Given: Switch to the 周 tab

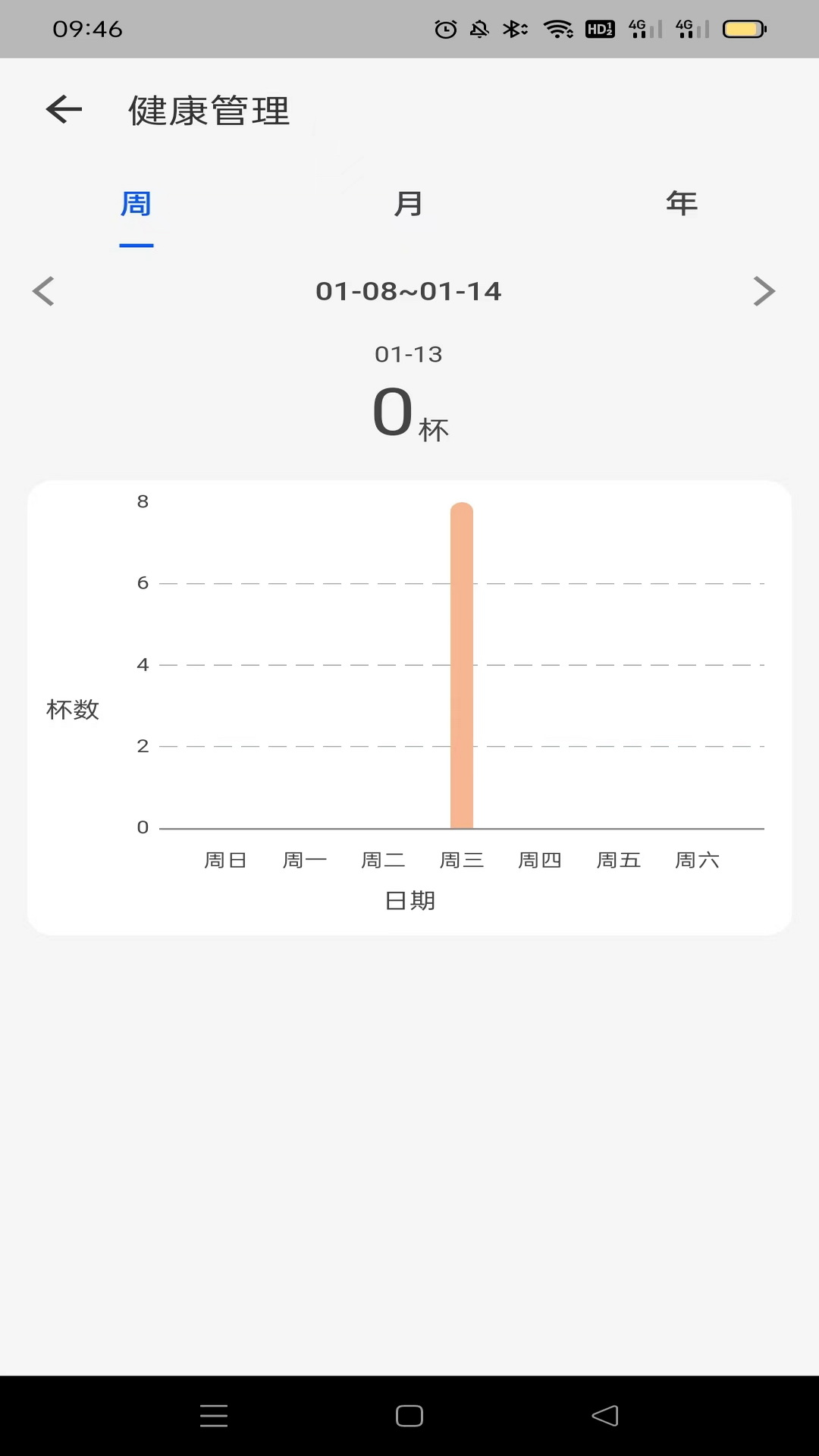Looking at the screenshot, I should (136, 204).
